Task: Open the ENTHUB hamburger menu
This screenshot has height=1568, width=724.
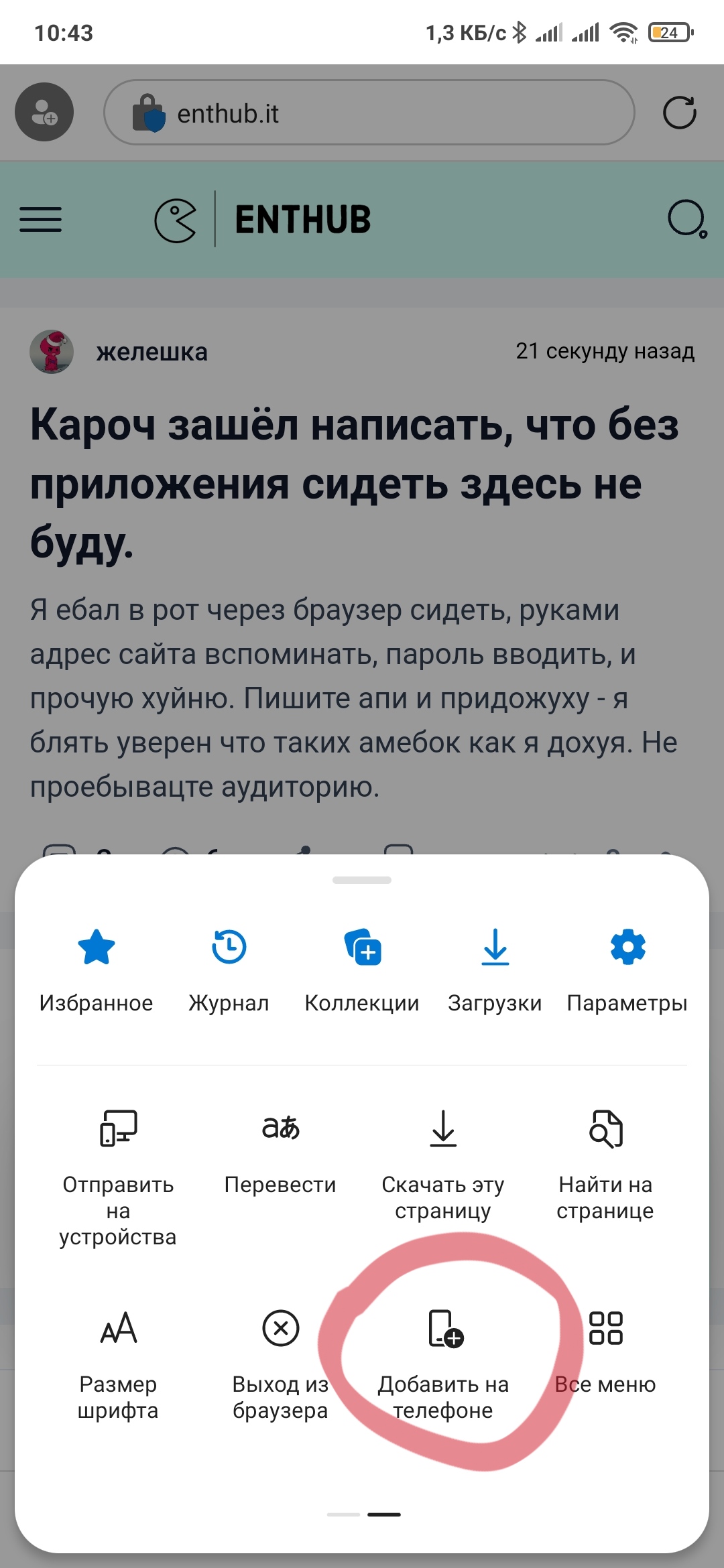Action: [41, 219]
